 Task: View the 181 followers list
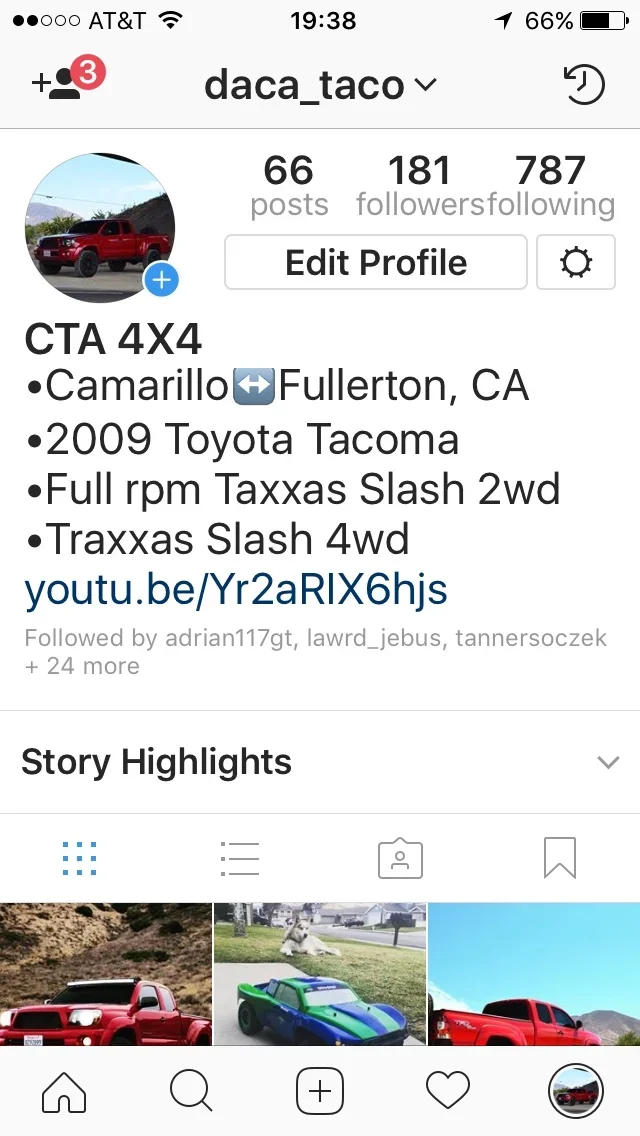[x=419, y=187]
